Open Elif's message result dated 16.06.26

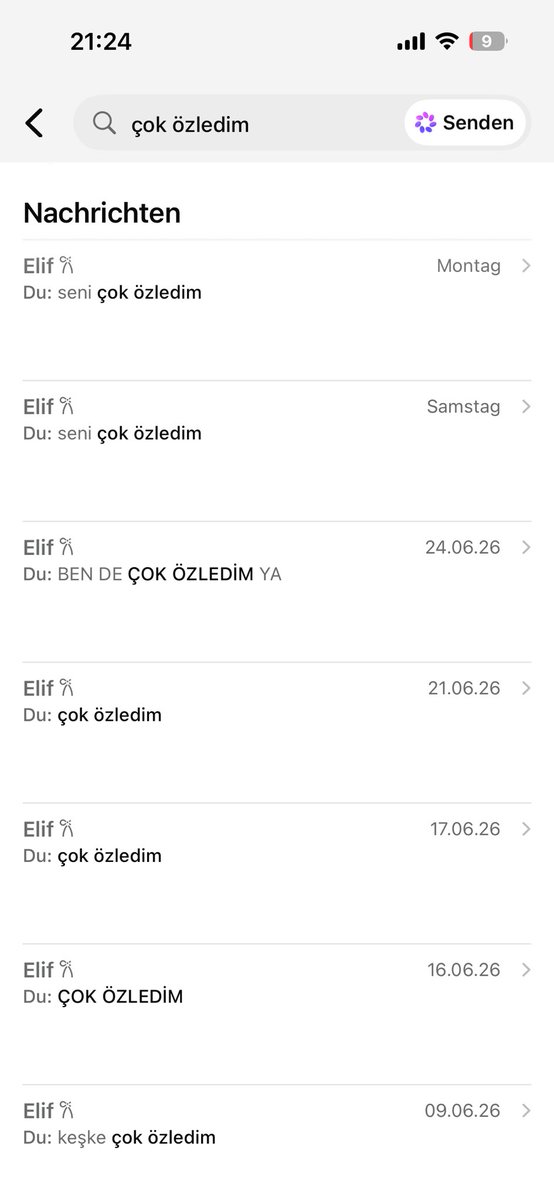point(277,1015)
